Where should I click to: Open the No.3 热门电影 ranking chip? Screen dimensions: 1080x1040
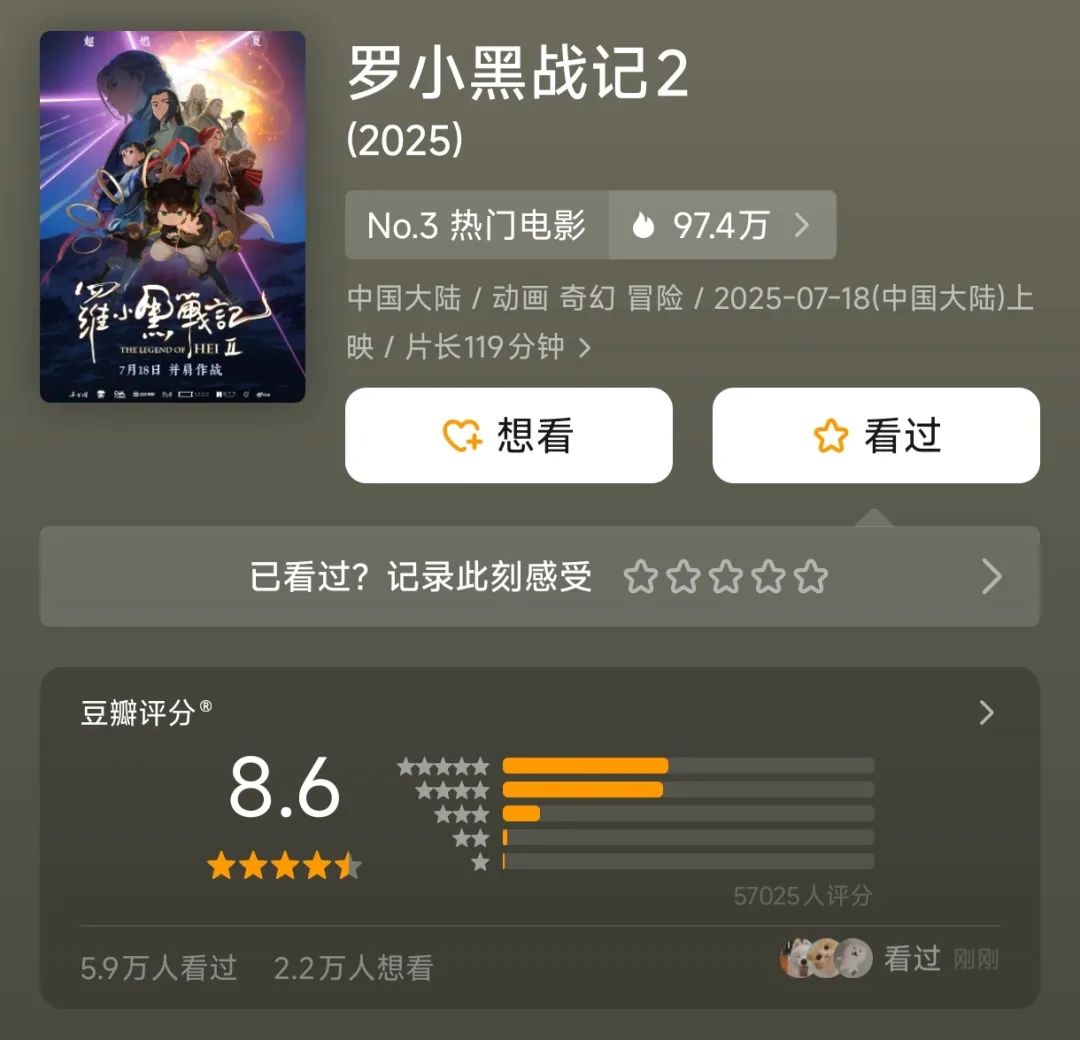click(477, 226)
